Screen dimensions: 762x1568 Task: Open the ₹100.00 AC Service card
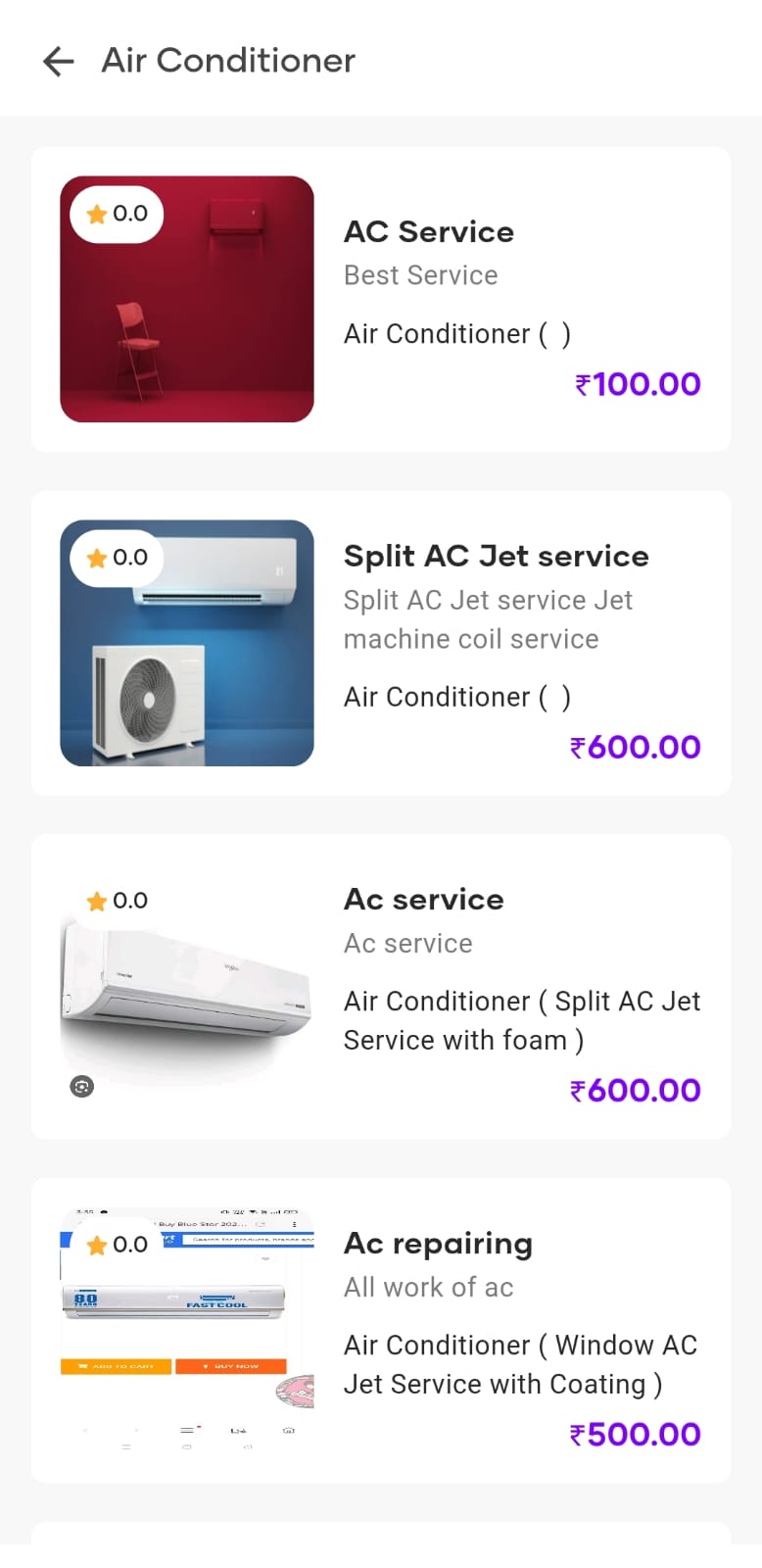coord(380,299)
